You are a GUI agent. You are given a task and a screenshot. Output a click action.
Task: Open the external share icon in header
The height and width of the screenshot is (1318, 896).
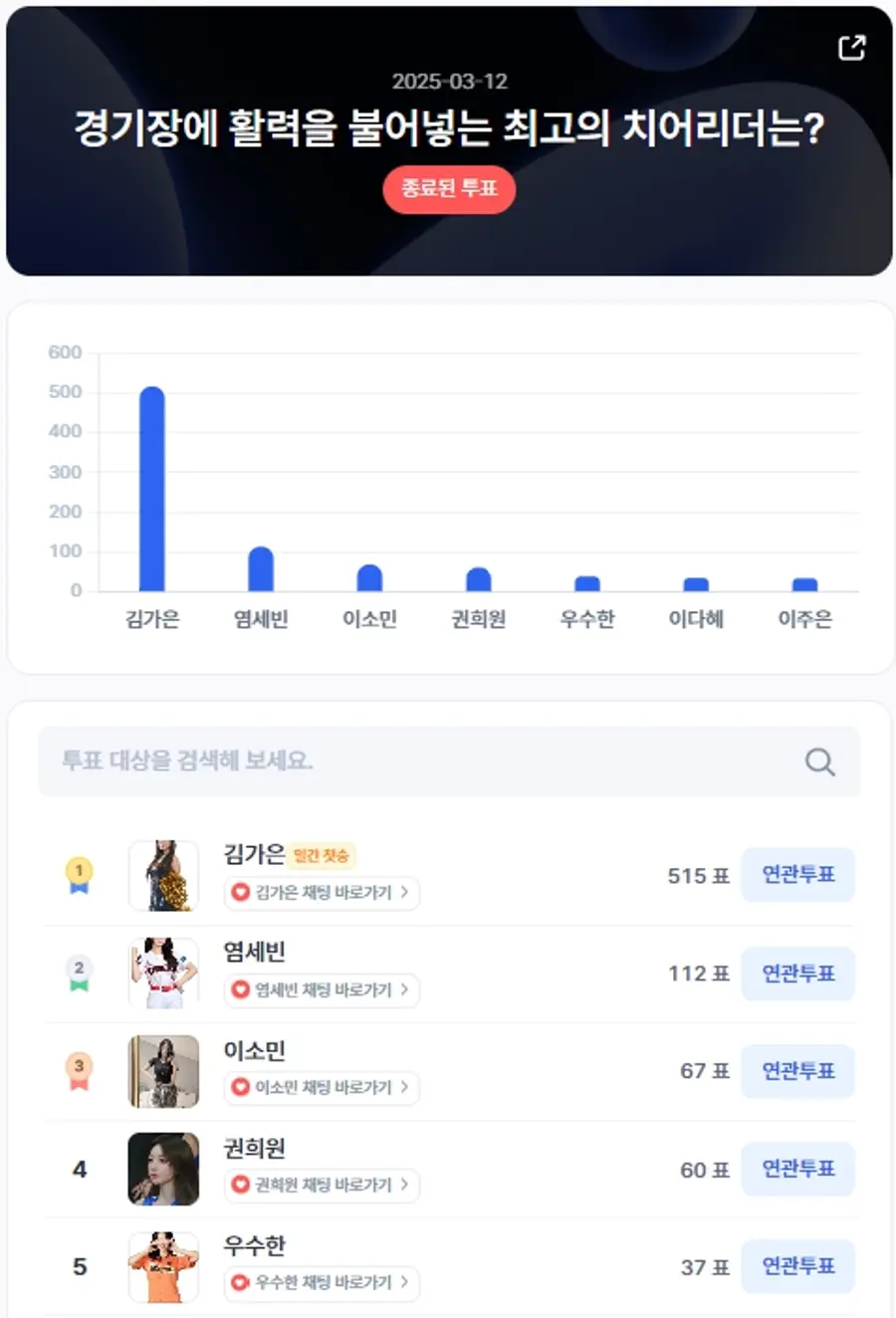[852, 47]
